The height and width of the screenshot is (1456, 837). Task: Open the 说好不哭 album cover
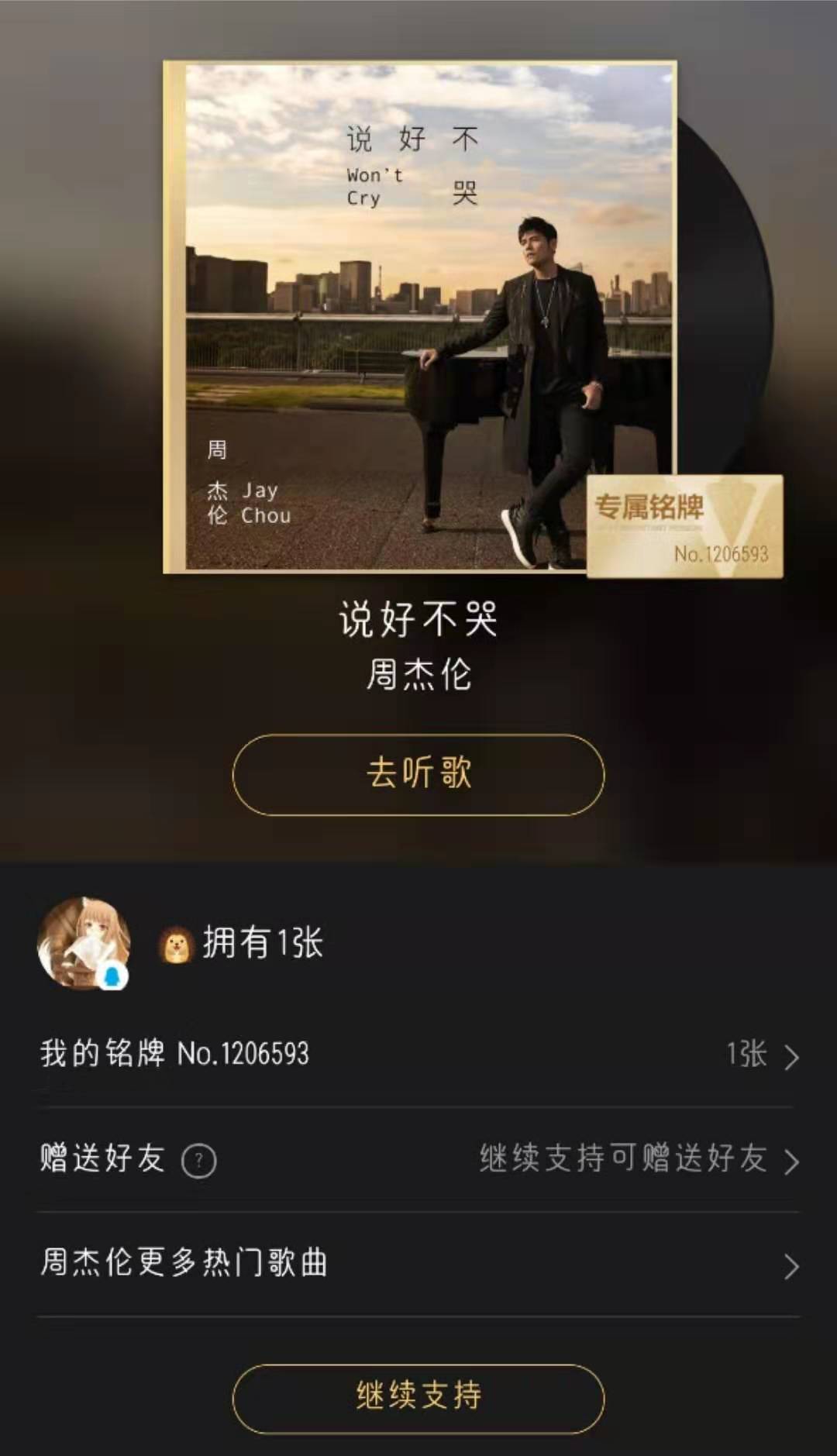coord(419,317)
